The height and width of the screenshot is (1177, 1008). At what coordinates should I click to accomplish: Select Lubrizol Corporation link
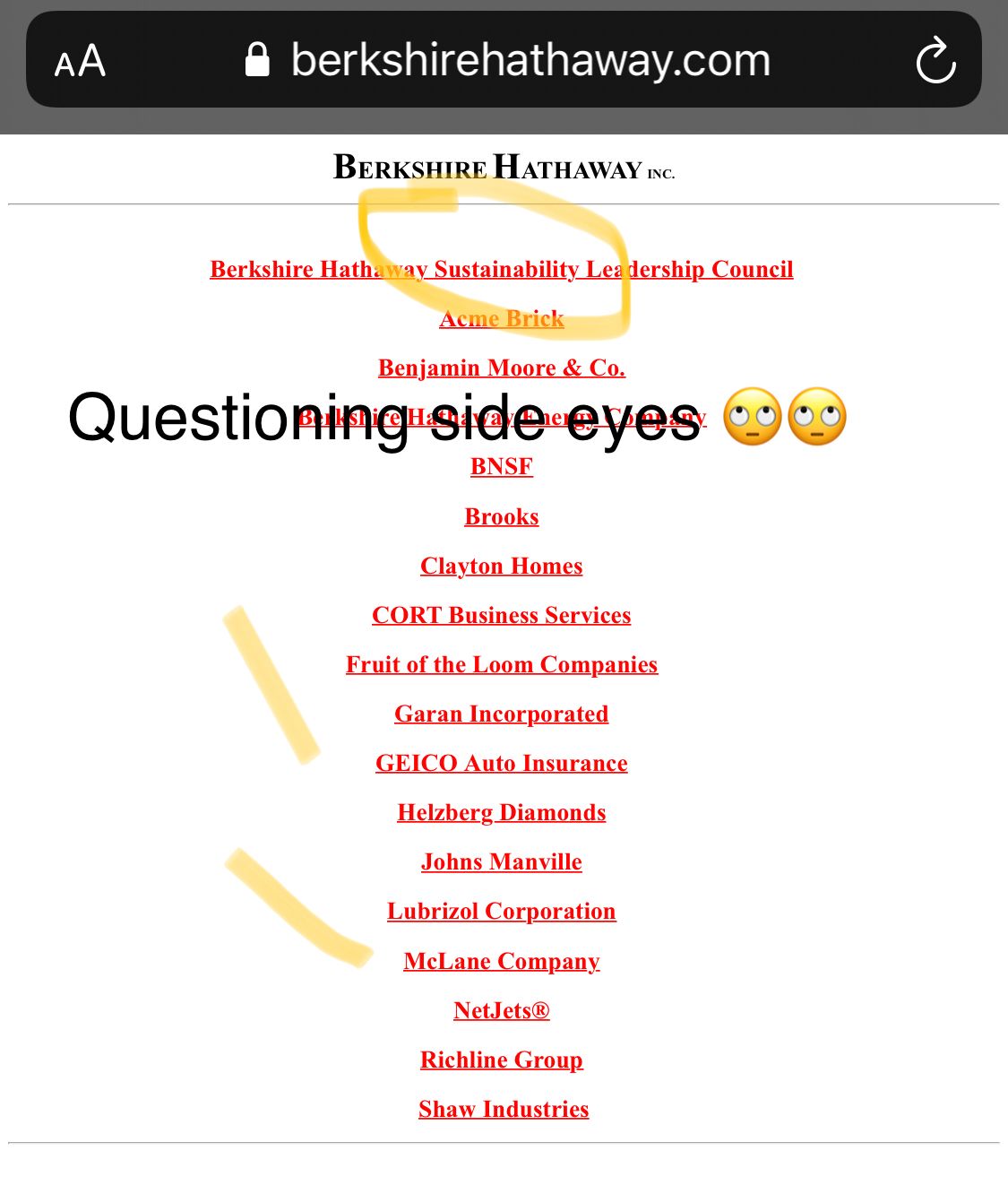click(501, 911)
